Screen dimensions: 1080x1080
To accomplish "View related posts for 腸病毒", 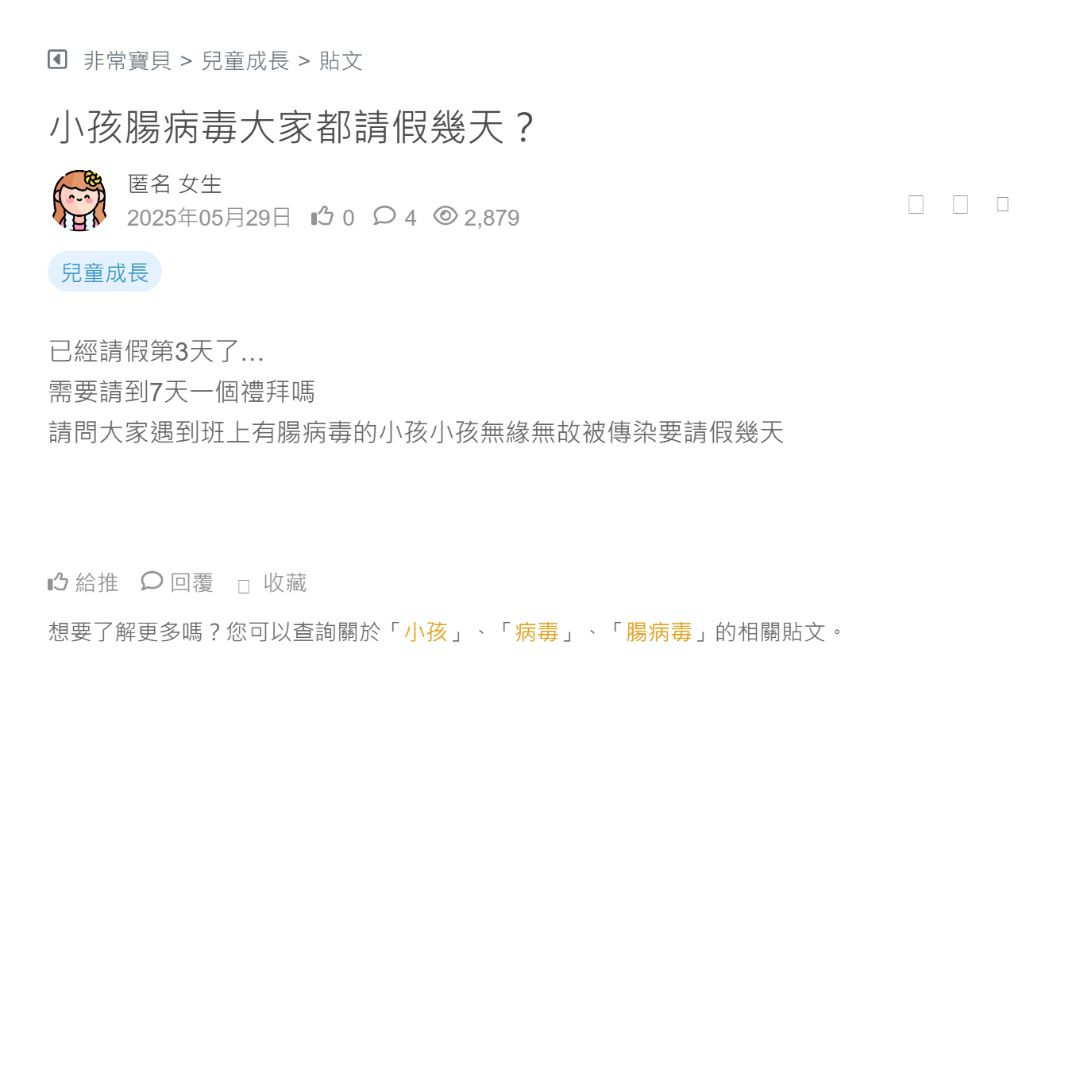I will click(x=659, y=632).
